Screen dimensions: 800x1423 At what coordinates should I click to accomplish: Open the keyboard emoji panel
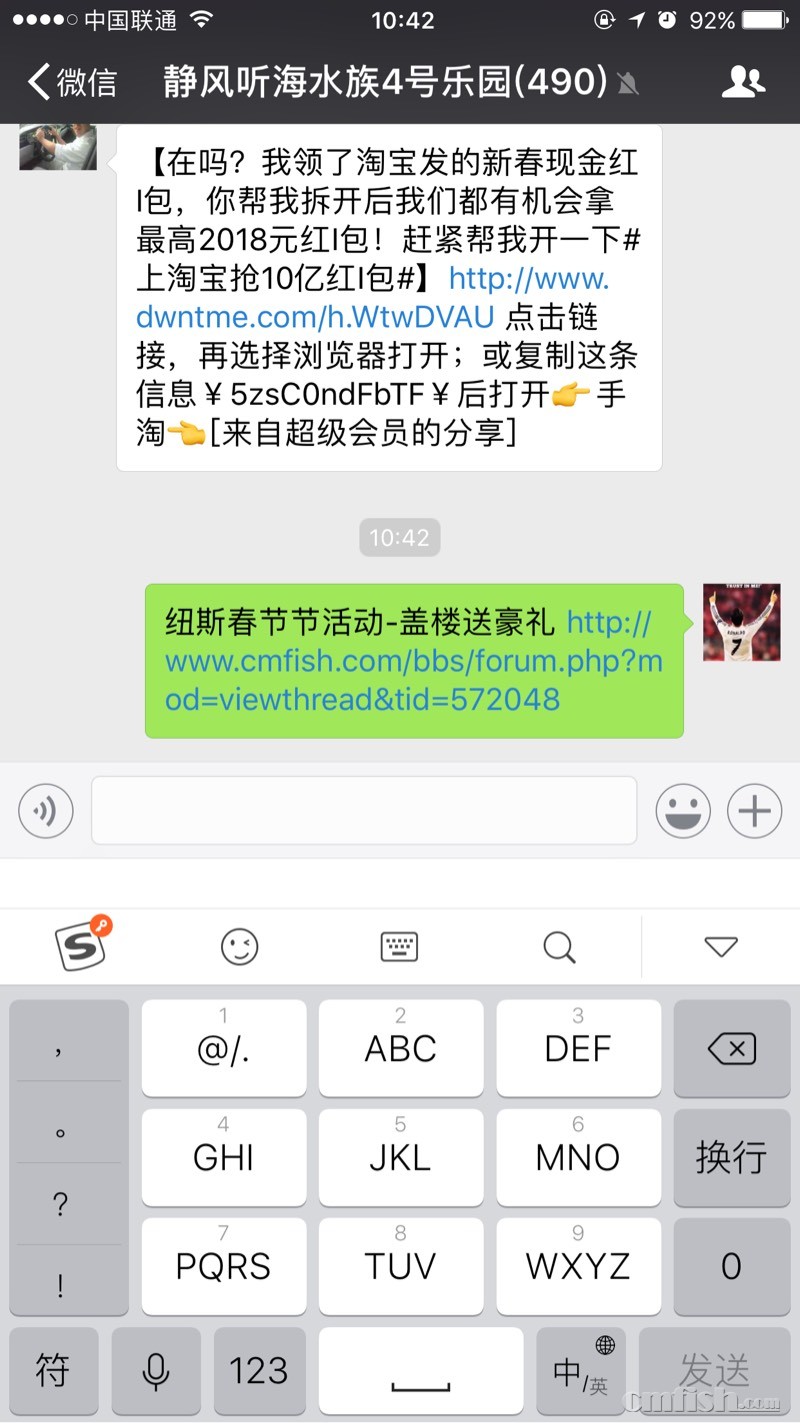240,945
